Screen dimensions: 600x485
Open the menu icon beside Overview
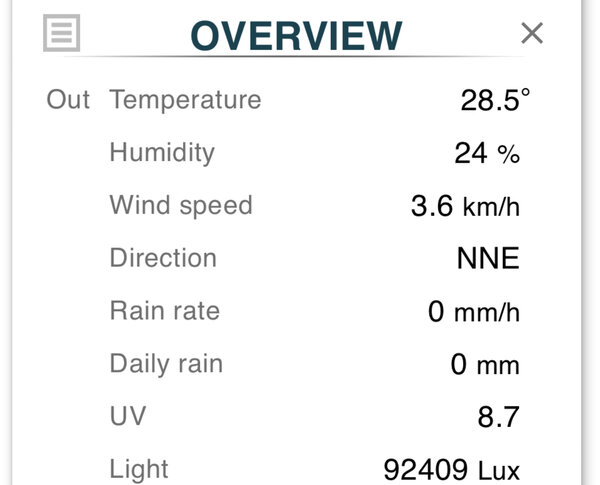[x=62, y=33]
